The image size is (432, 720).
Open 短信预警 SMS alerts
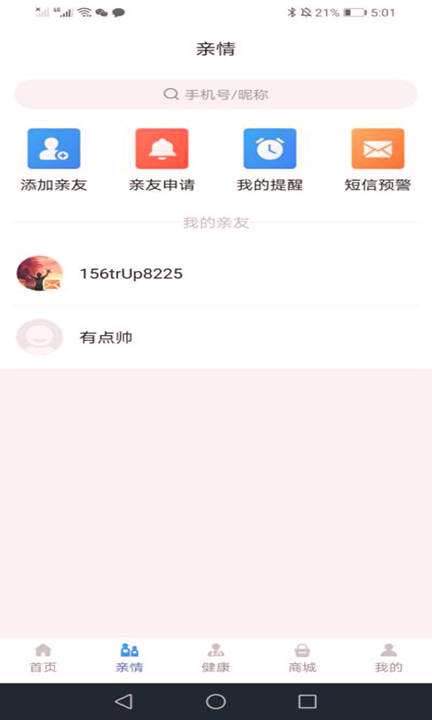pyautogui.click(x=378, y=160)
